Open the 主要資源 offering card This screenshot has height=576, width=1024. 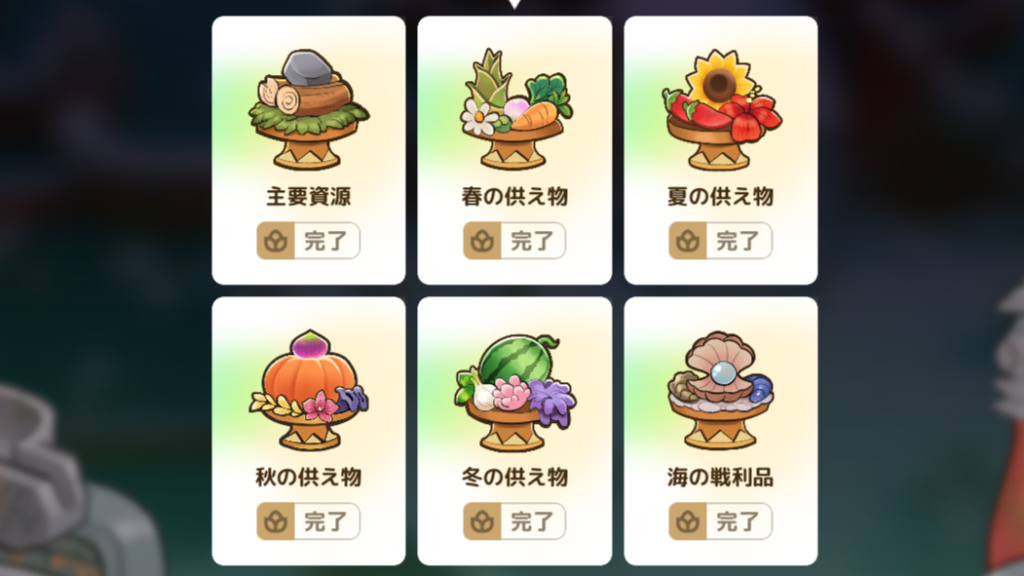[308, 150]
